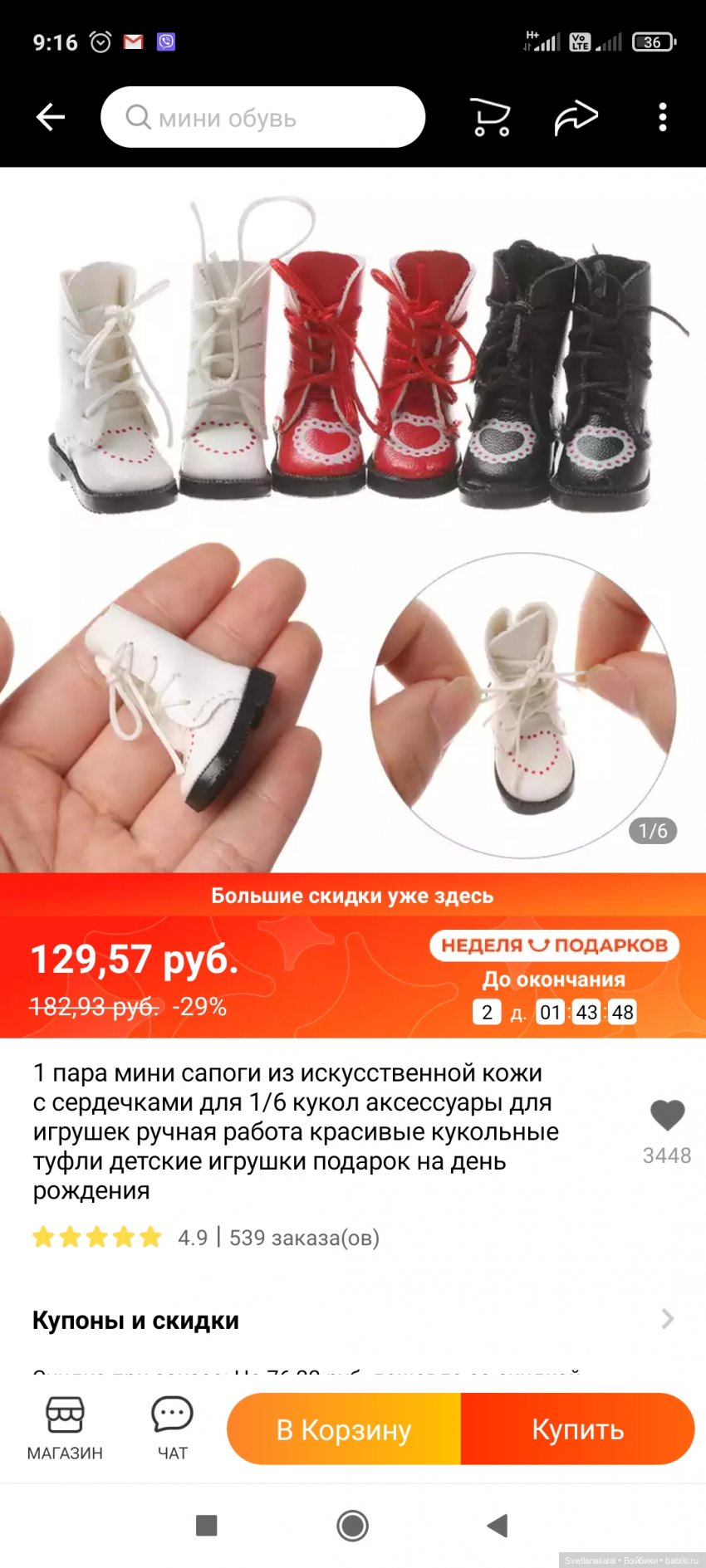Image resolution: width=706 pixels, height=1568 pixels.
Task: Tap the system home button
Action: click(x=353, y=1525)
